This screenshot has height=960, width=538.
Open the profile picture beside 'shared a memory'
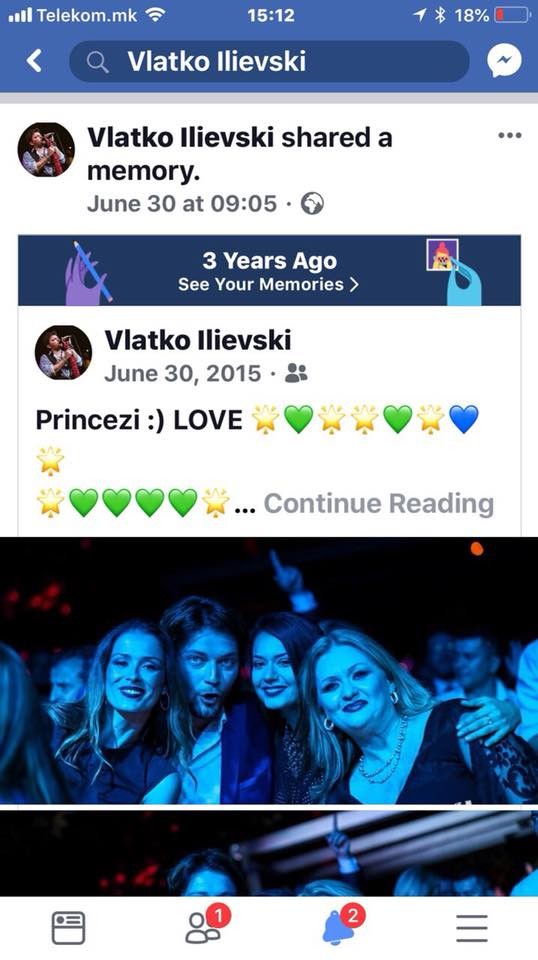pyautogui.click(x=46, y=150)
